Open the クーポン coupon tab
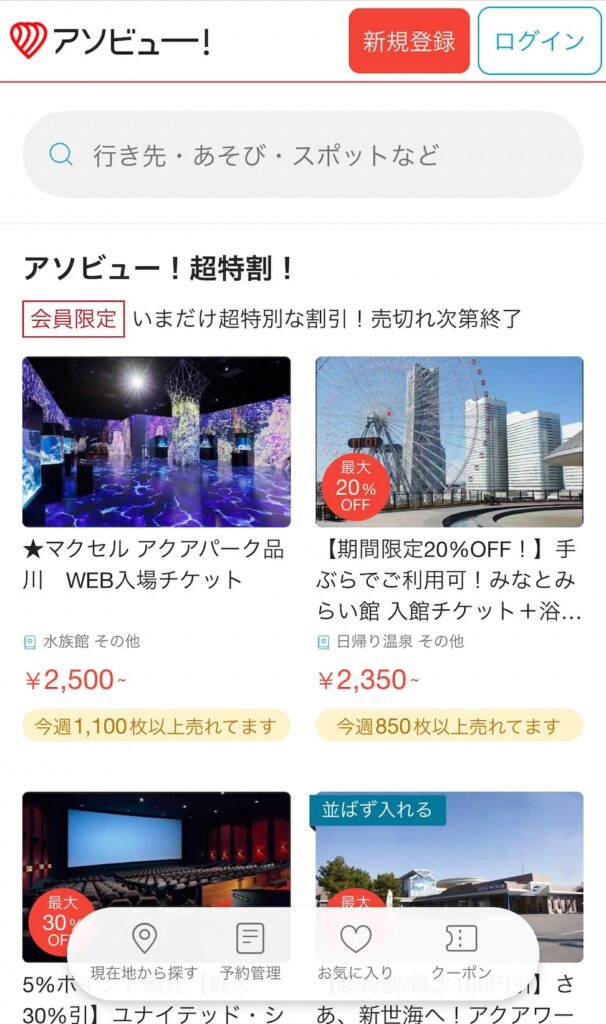Screen dimensions: 606x1024 (461, 951)
